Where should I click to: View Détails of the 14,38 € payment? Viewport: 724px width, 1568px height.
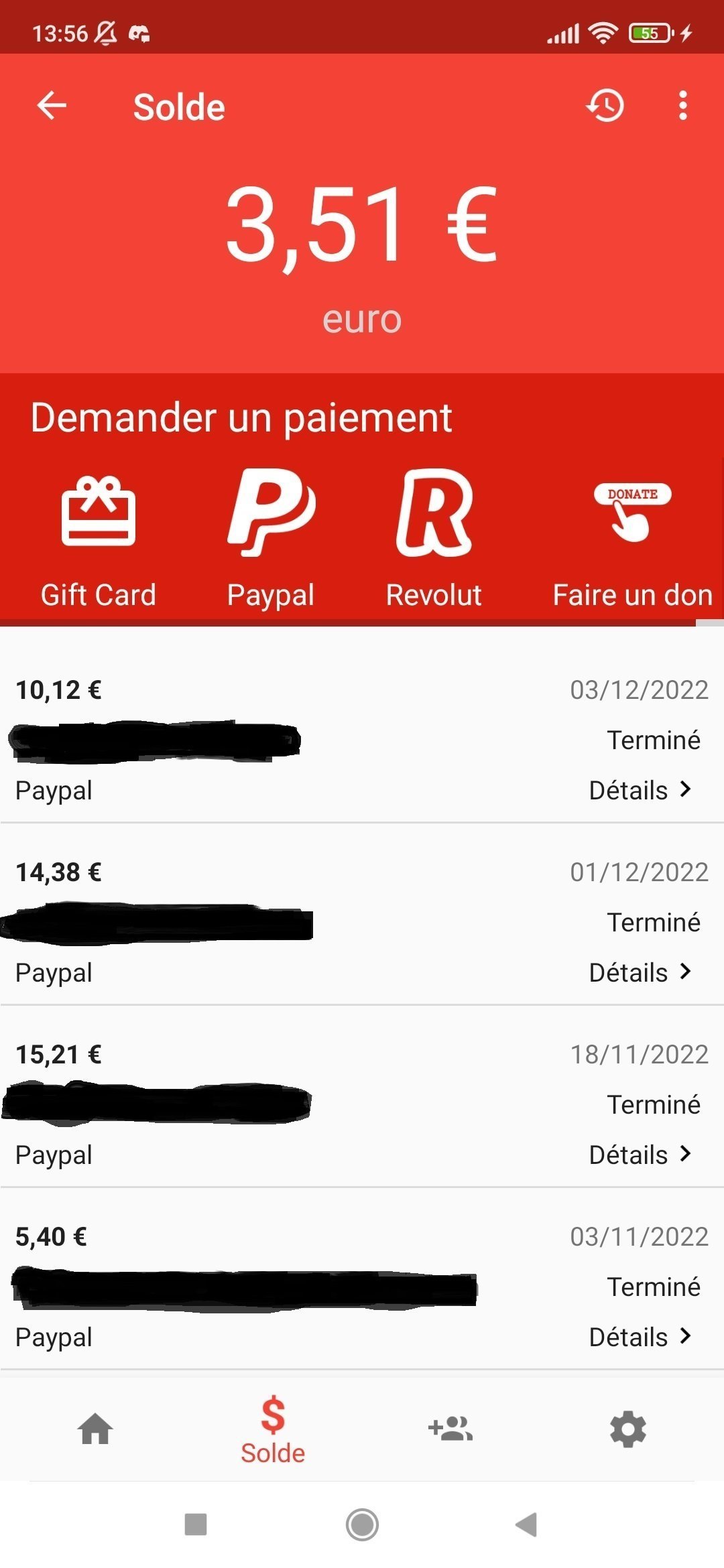click(640, 972)
